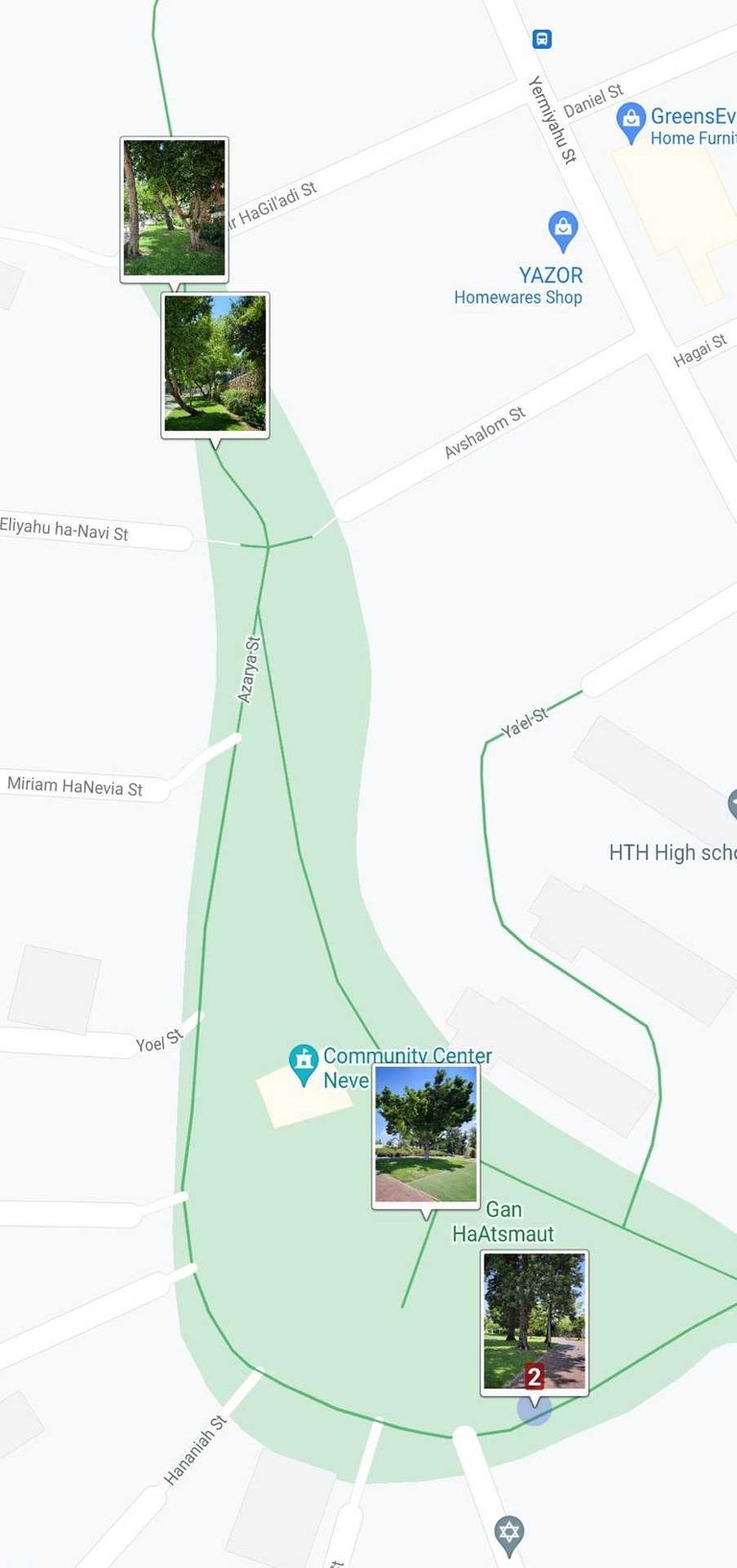Screen dimensions: 737x1568
Task: Select the GreensEv Home Furniture pin
Action: [630, 123]
